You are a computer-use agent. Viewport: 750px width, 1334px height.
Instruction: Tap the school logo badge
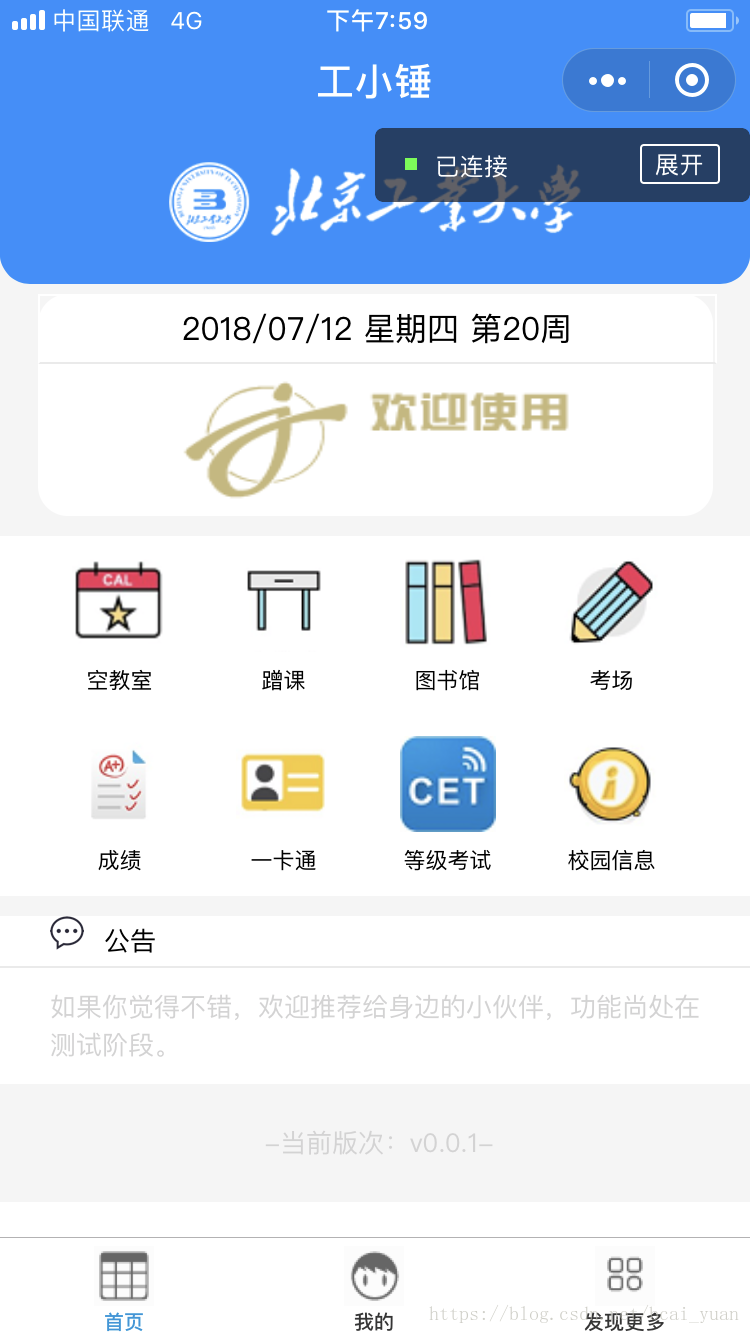click(x=209, y=201)
